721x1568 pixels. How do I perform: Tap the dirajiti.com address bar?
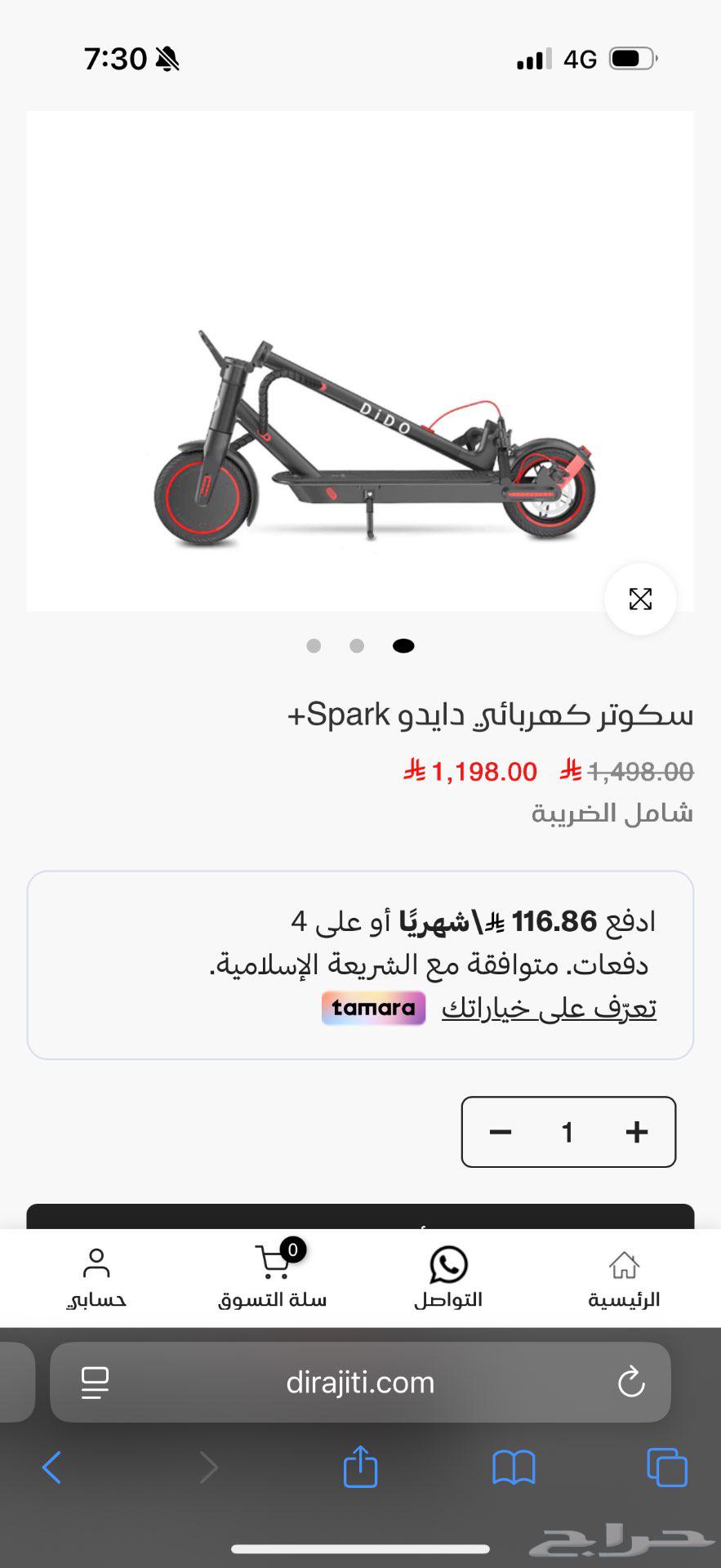(x=360, y=1383)
